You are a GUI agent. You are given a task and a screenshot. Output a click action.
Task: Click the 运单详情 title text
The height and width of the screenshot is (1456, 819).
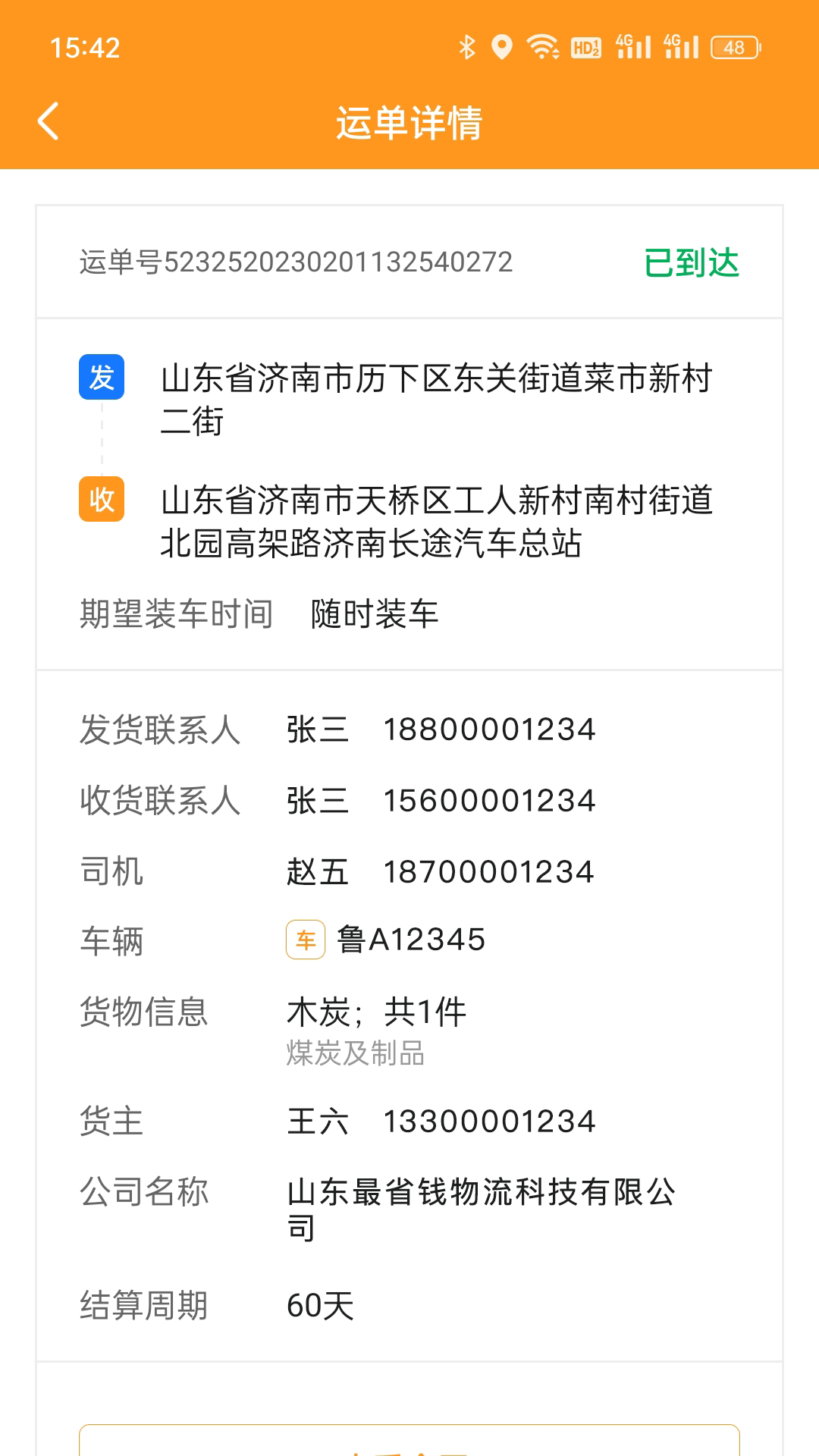coord(409,124)
